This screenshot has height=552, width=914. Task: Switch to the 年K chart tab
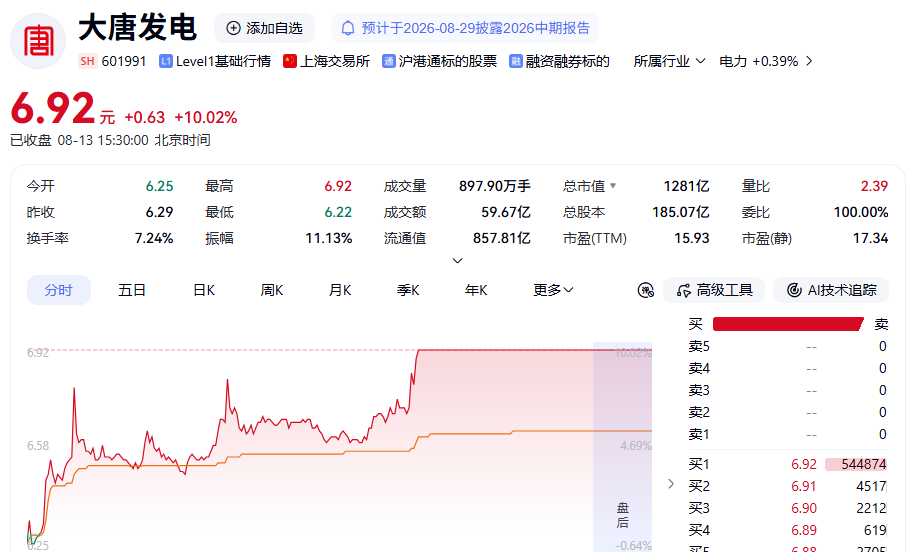[x=476, y=290]
